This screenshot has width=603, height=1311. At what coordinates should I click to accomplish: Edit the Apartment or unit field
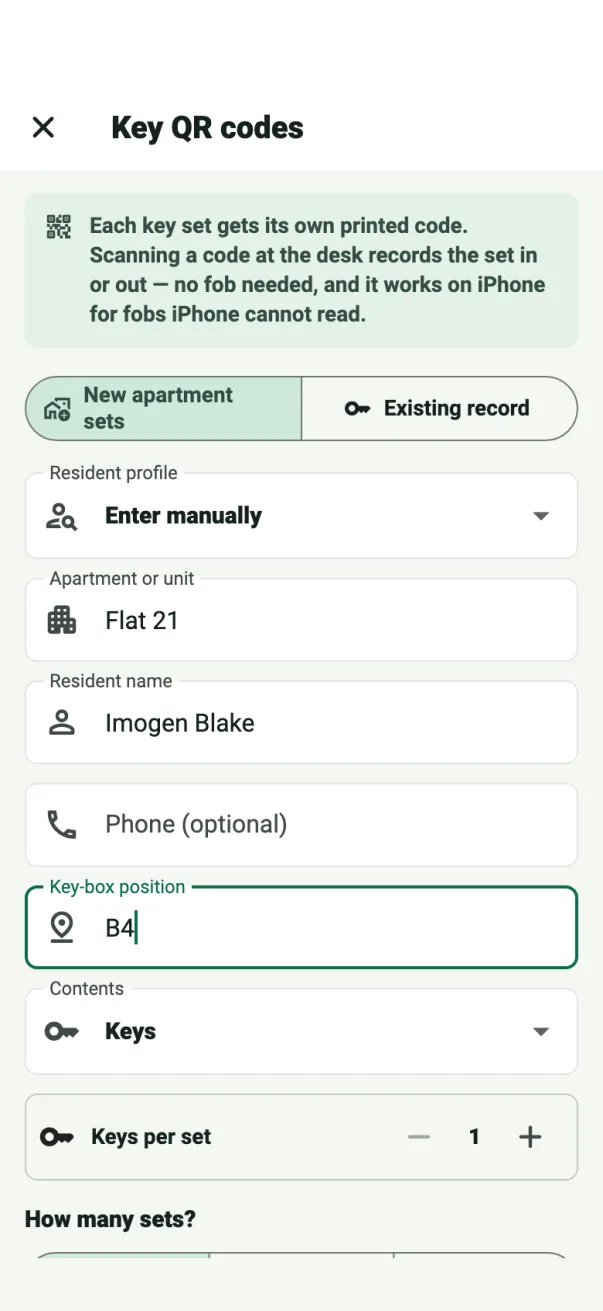[301, 620]
